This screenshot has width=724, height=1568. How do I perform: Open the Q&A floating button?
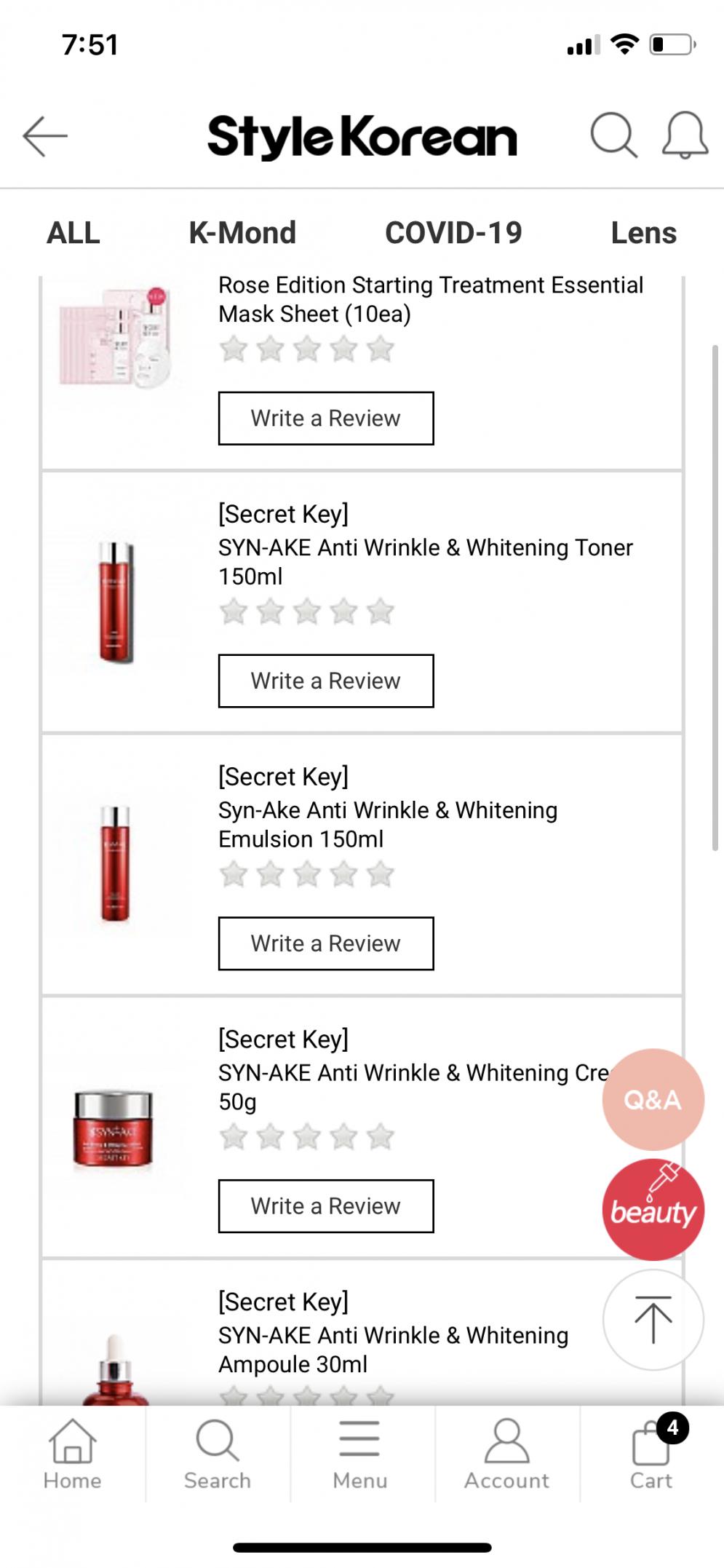coord(653,1099)
